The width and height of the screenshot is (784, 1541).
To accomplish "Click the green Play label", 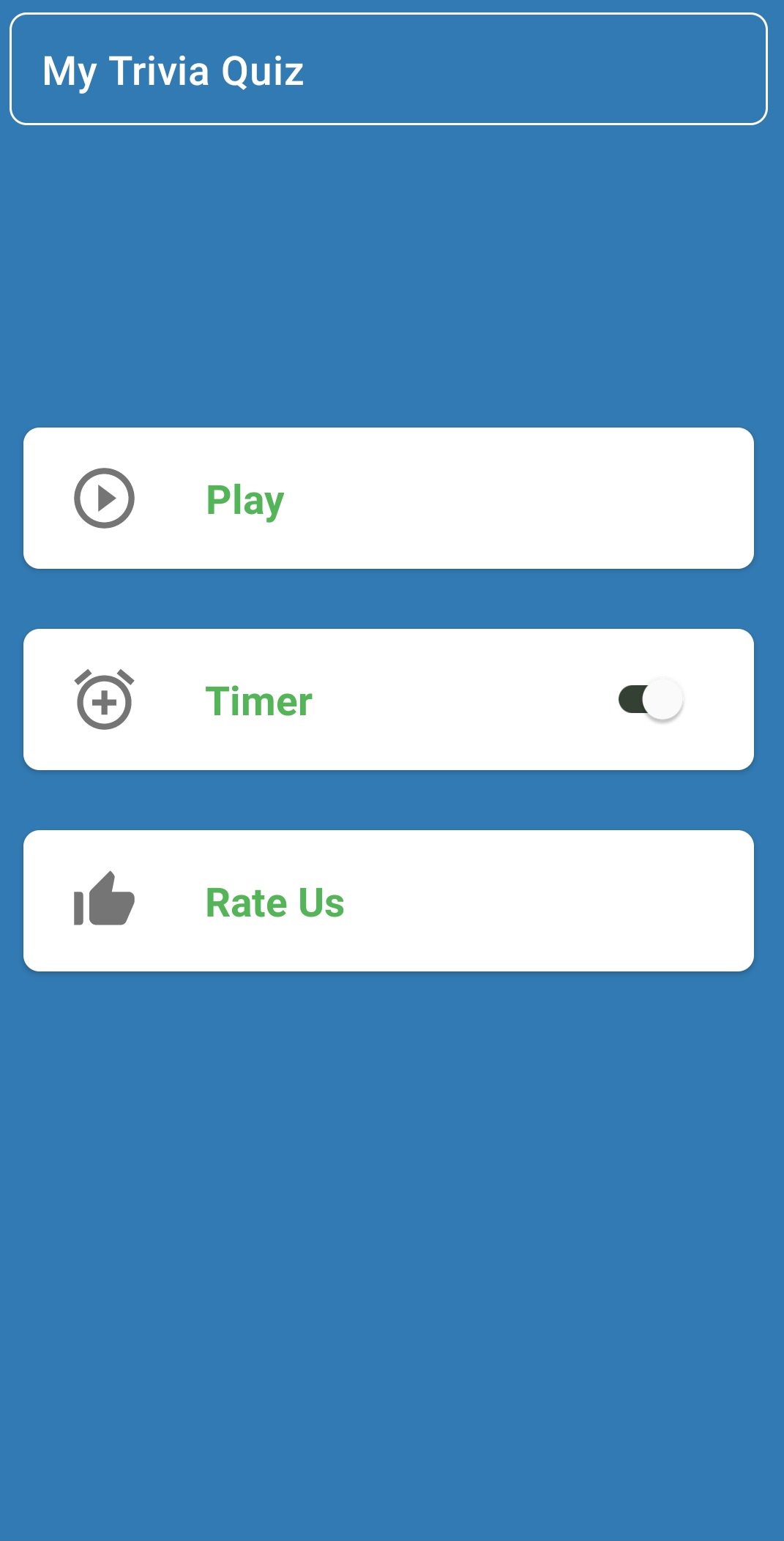I will click(x=243, y=499).
